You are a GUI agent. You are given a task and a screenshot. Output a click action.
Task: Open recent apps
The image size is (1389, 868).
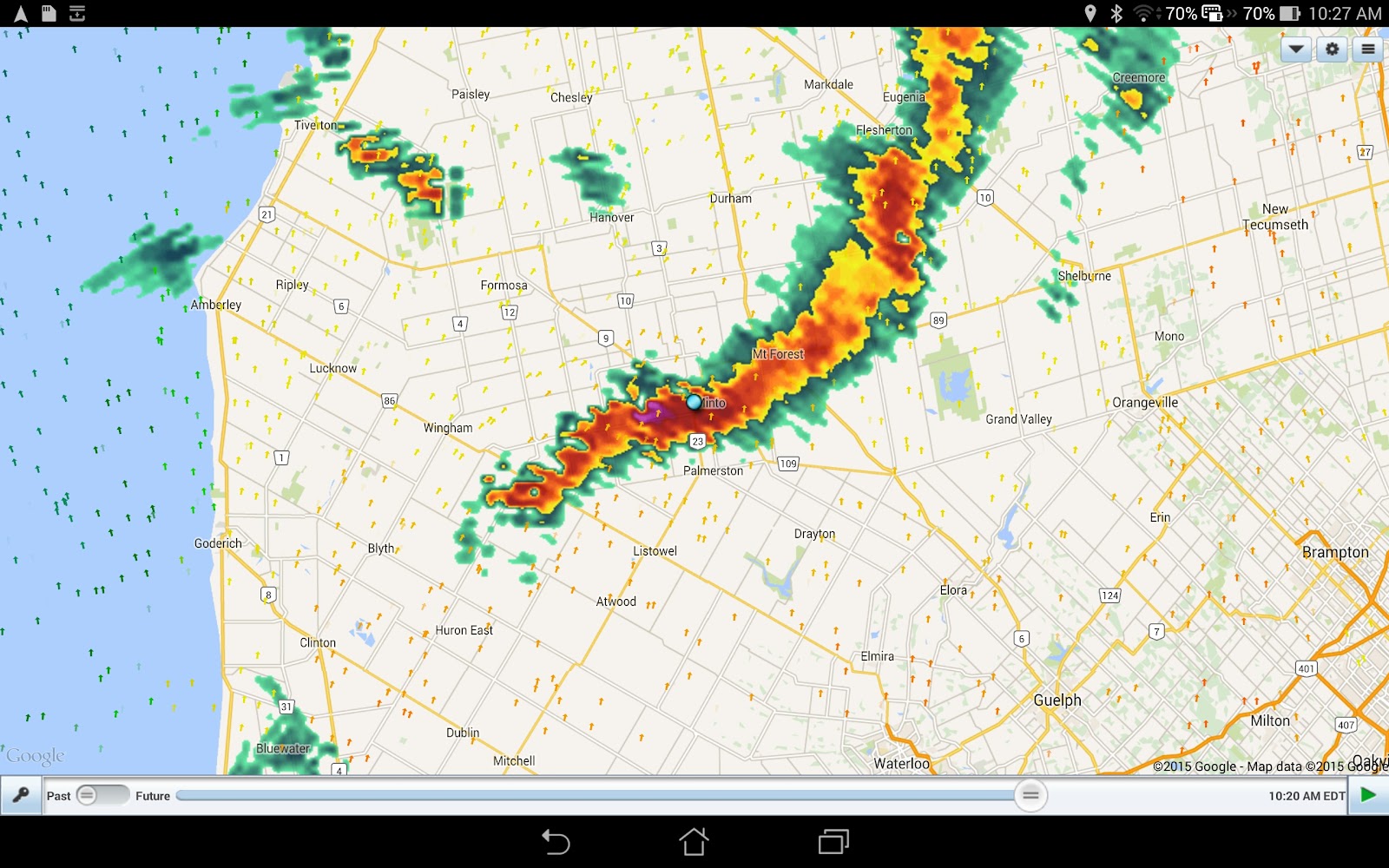click(x=833, y=841)
